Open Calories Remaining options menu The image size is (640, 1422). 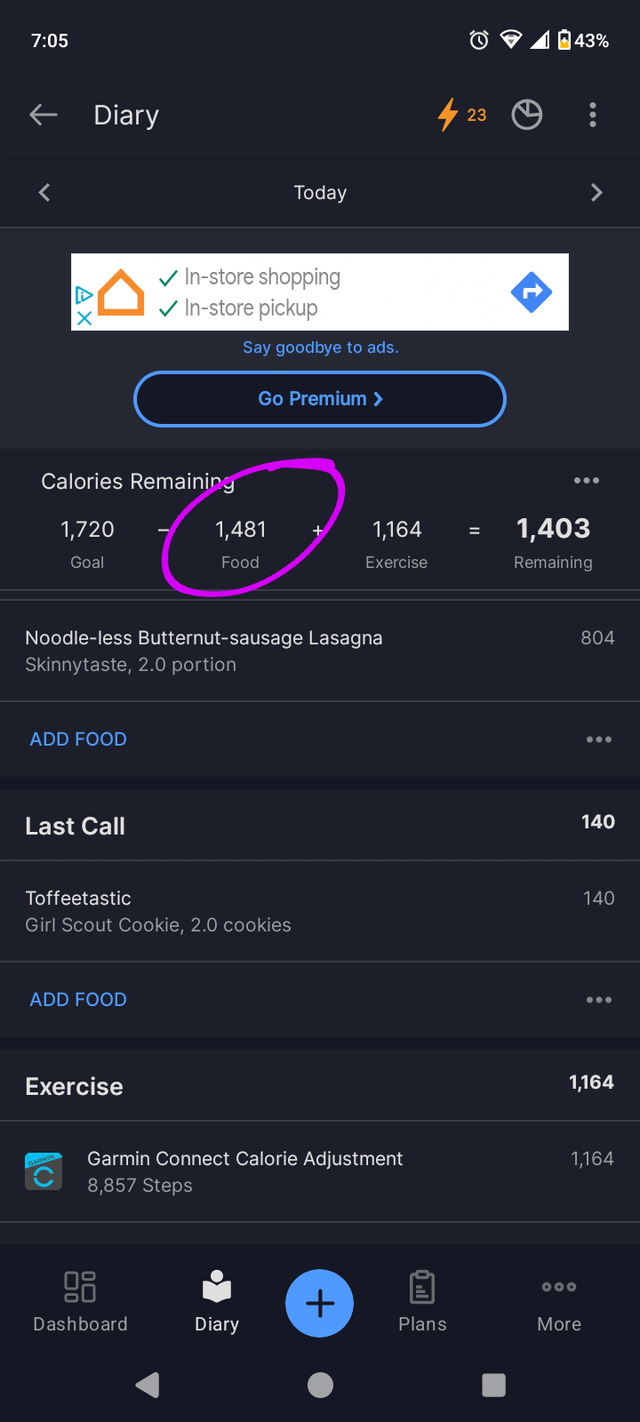click(587, 481)
